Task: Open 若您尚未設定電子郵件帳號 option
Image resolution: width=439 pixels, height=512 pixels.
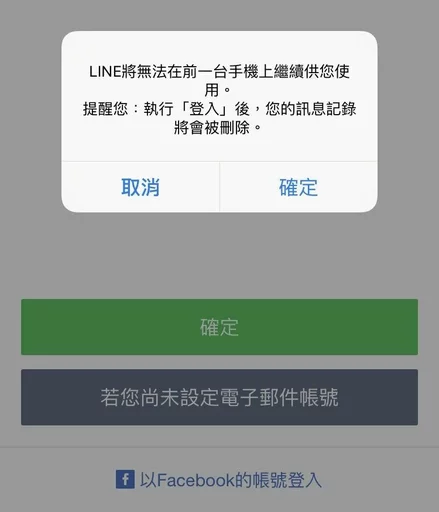Action: click(219, 397)
